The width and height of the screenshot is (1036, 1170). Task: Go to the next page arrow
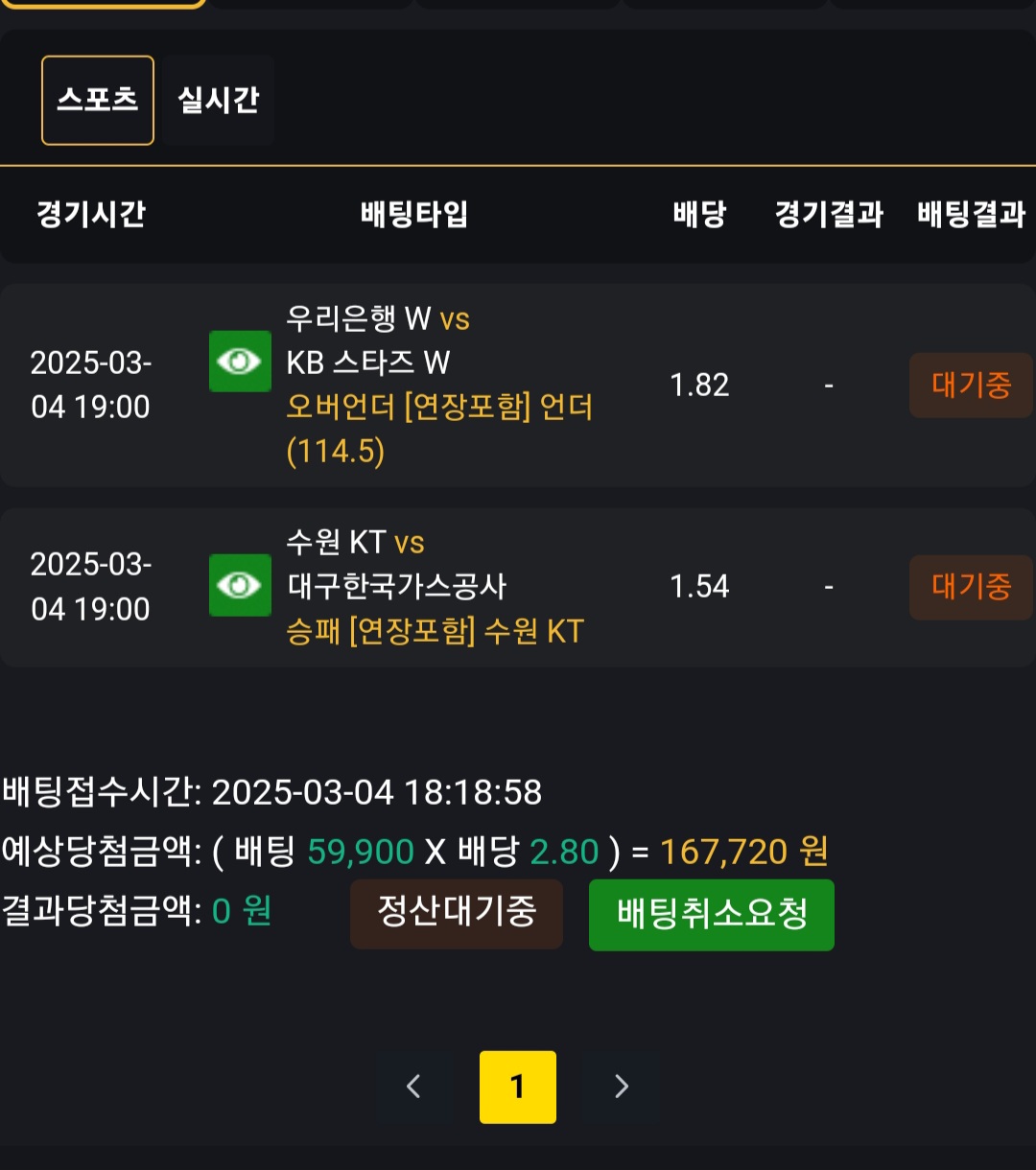click(621, 1087)
